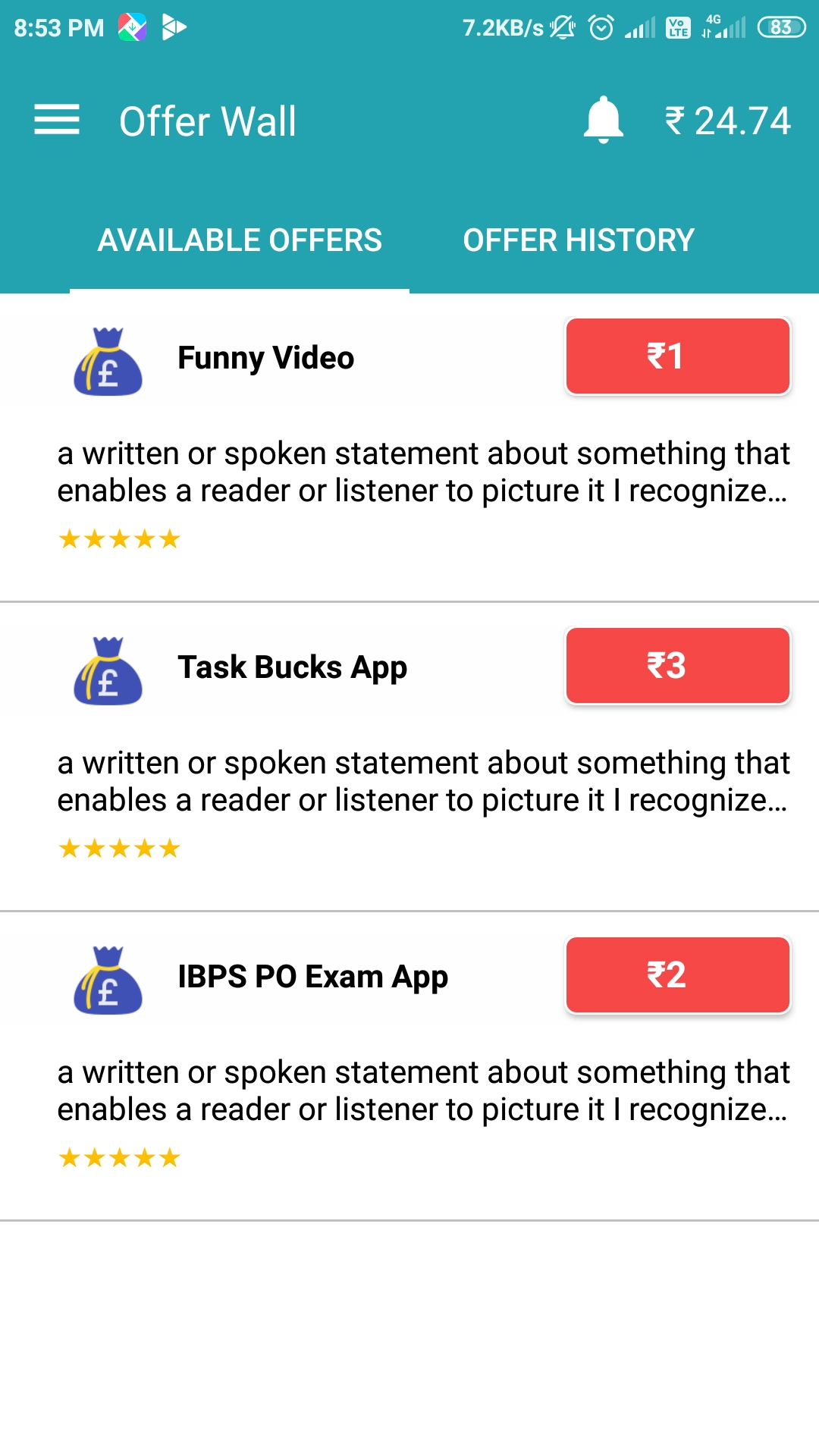The width and height of the screenshot is (819, 1456).
Task: Open the Funny Video offer row
Action: (x=409, y=447)
